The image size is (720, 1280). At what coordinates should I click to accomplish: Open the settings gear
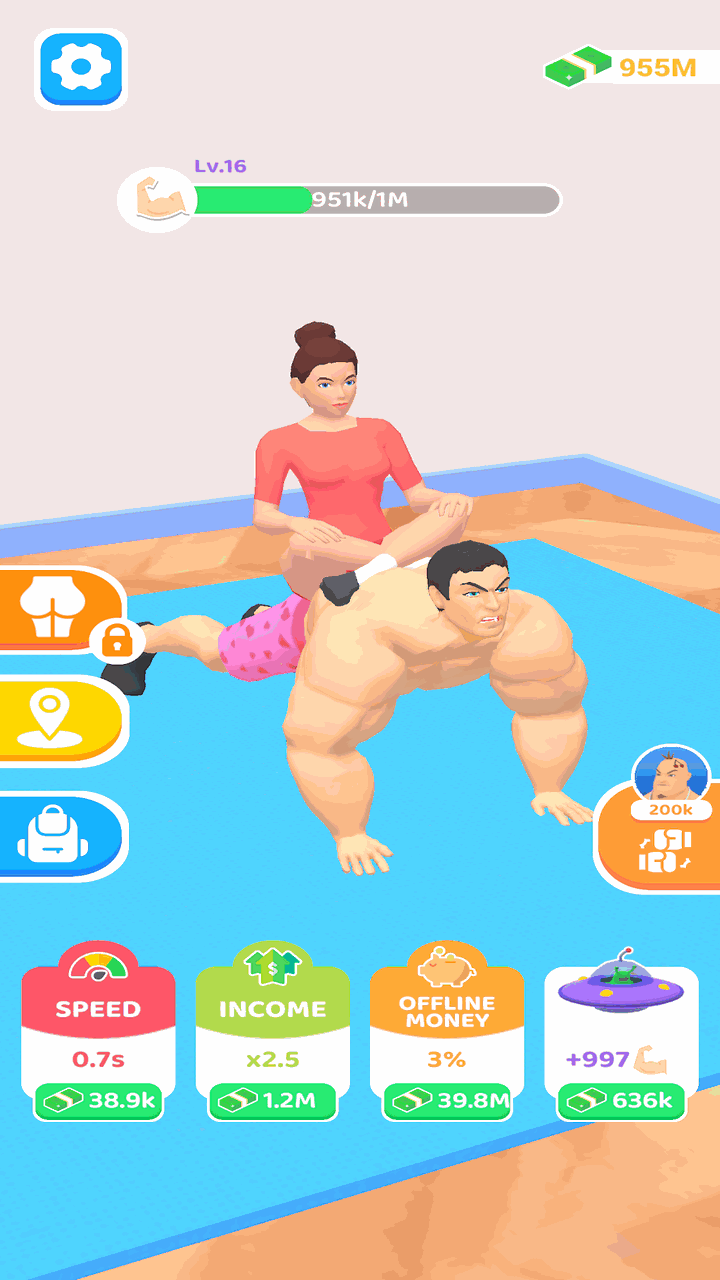tap(81, 68)
